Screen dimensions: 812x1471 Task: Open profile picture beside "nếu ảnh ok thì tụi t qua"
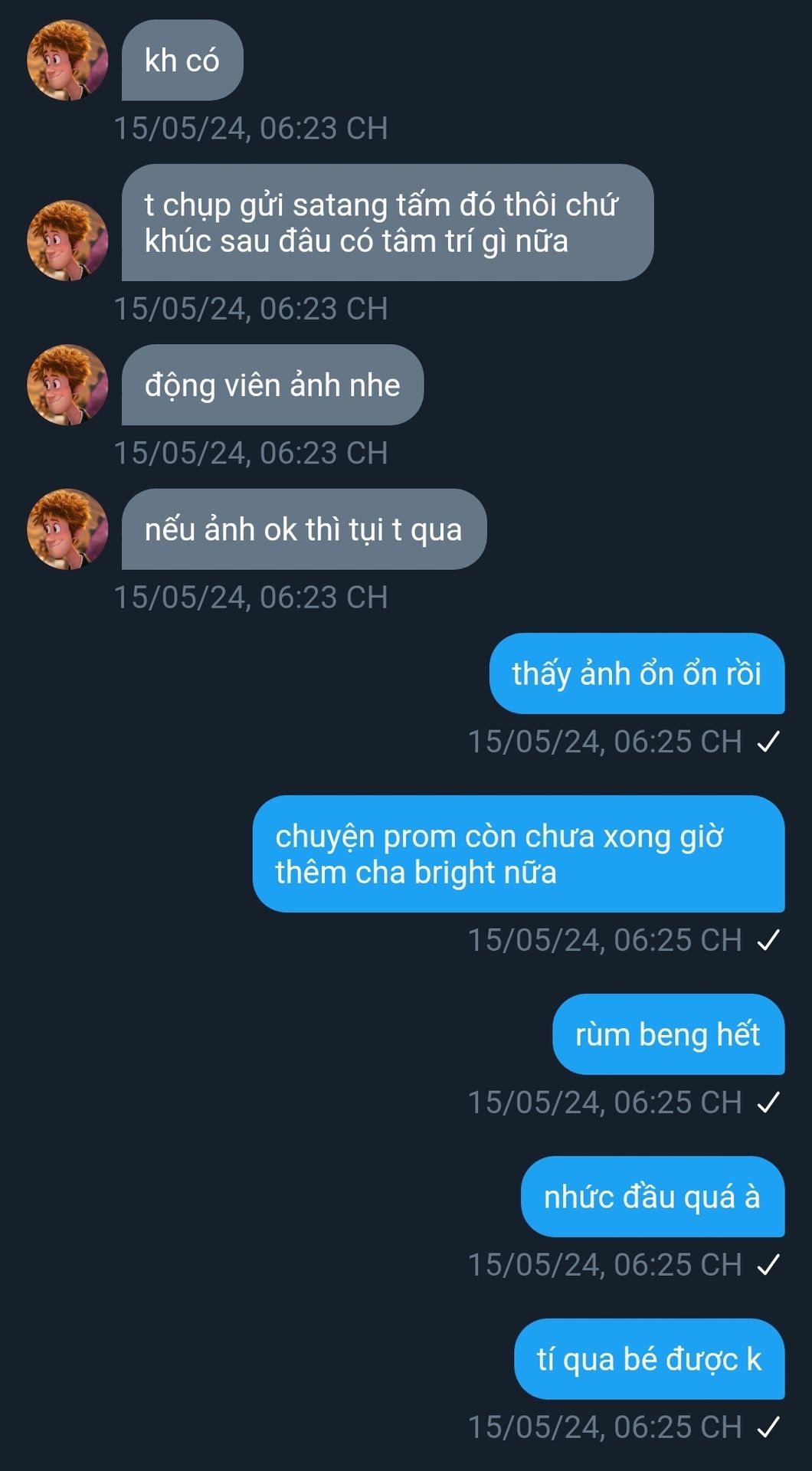[67, 529]
